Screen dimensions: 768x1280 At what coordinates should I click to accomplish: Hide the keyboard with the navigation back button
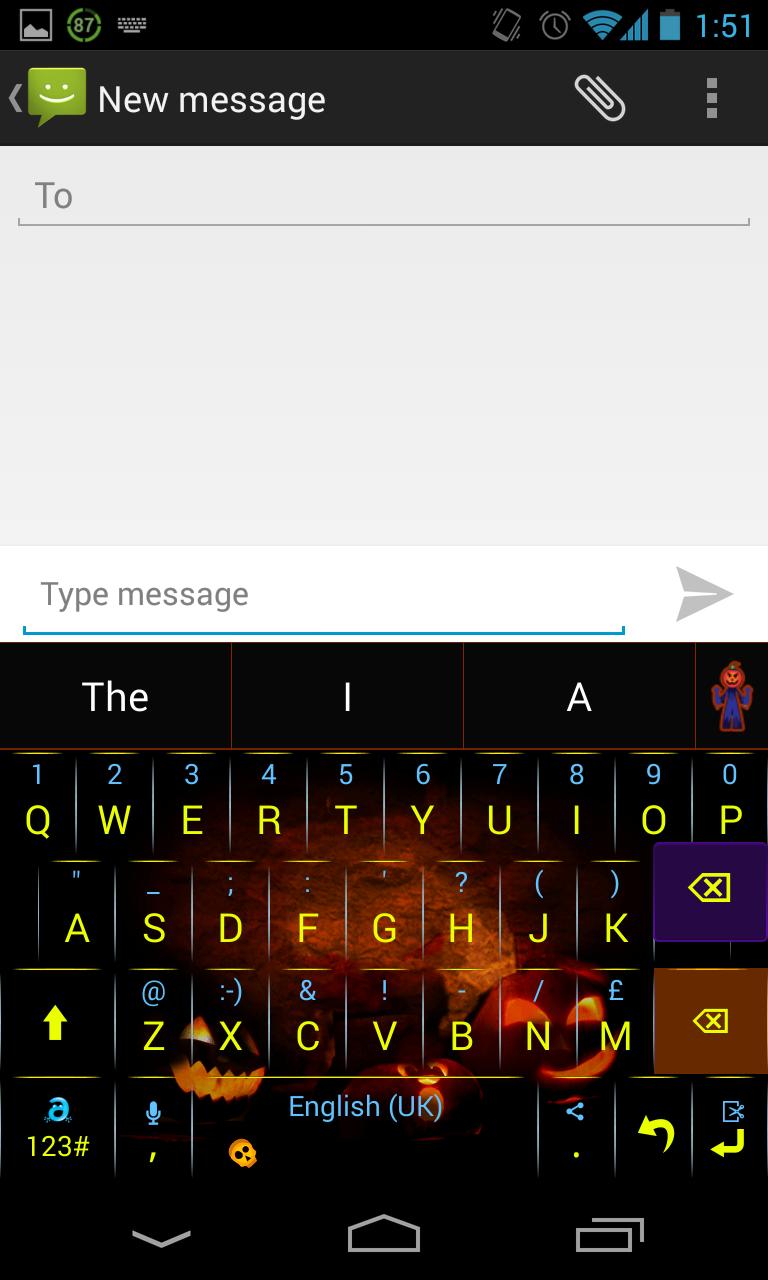(161, 1236)
